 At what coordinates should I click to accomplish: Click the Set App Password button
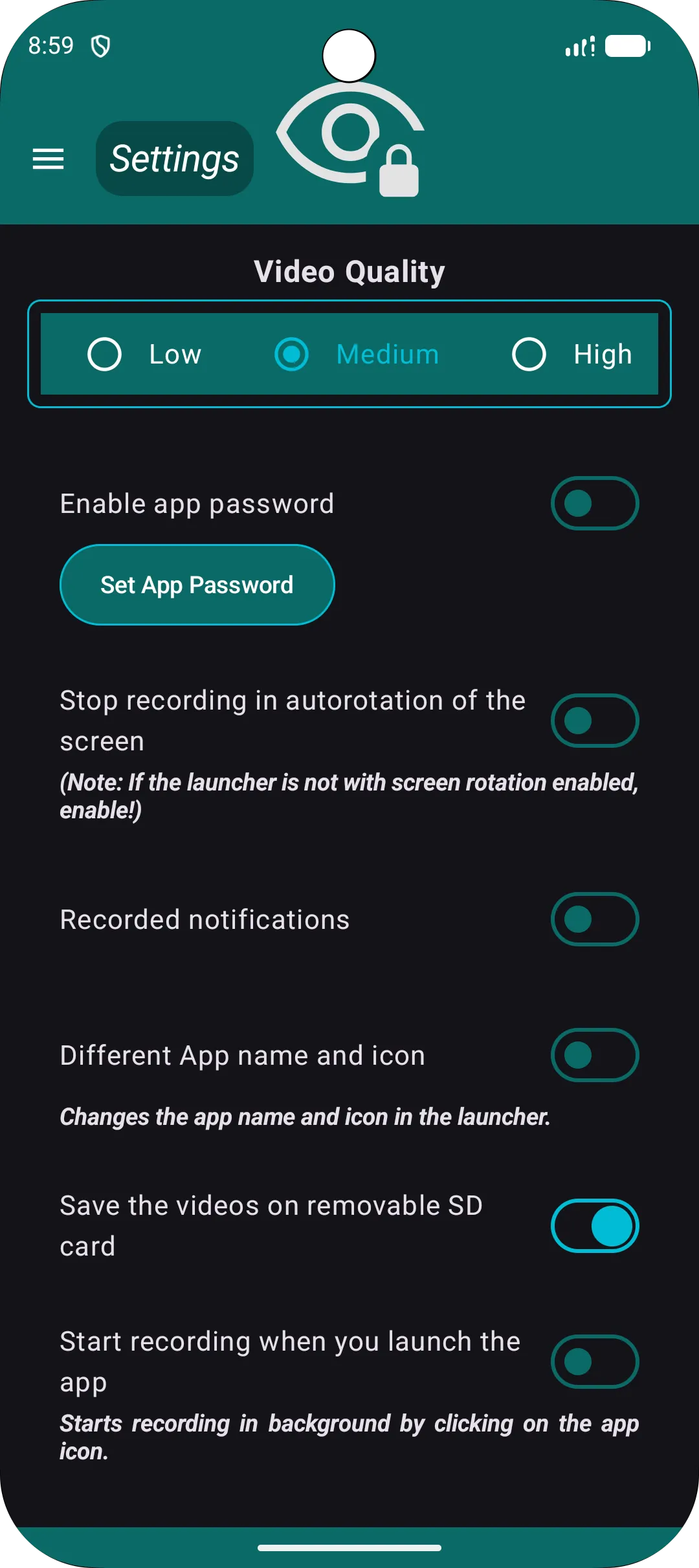pos(197,584)
